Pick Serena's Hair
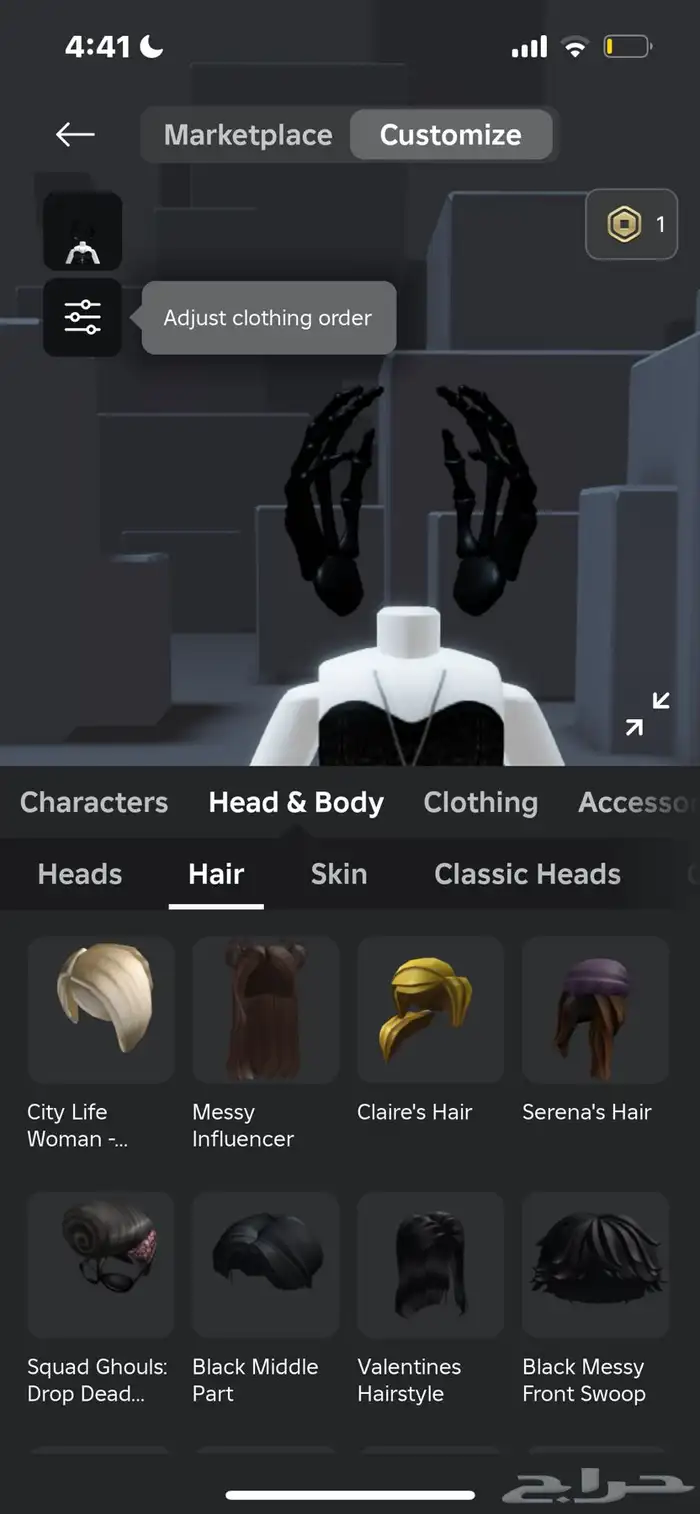Viewport: 700px width, 1514px height. pos(595,1010)
